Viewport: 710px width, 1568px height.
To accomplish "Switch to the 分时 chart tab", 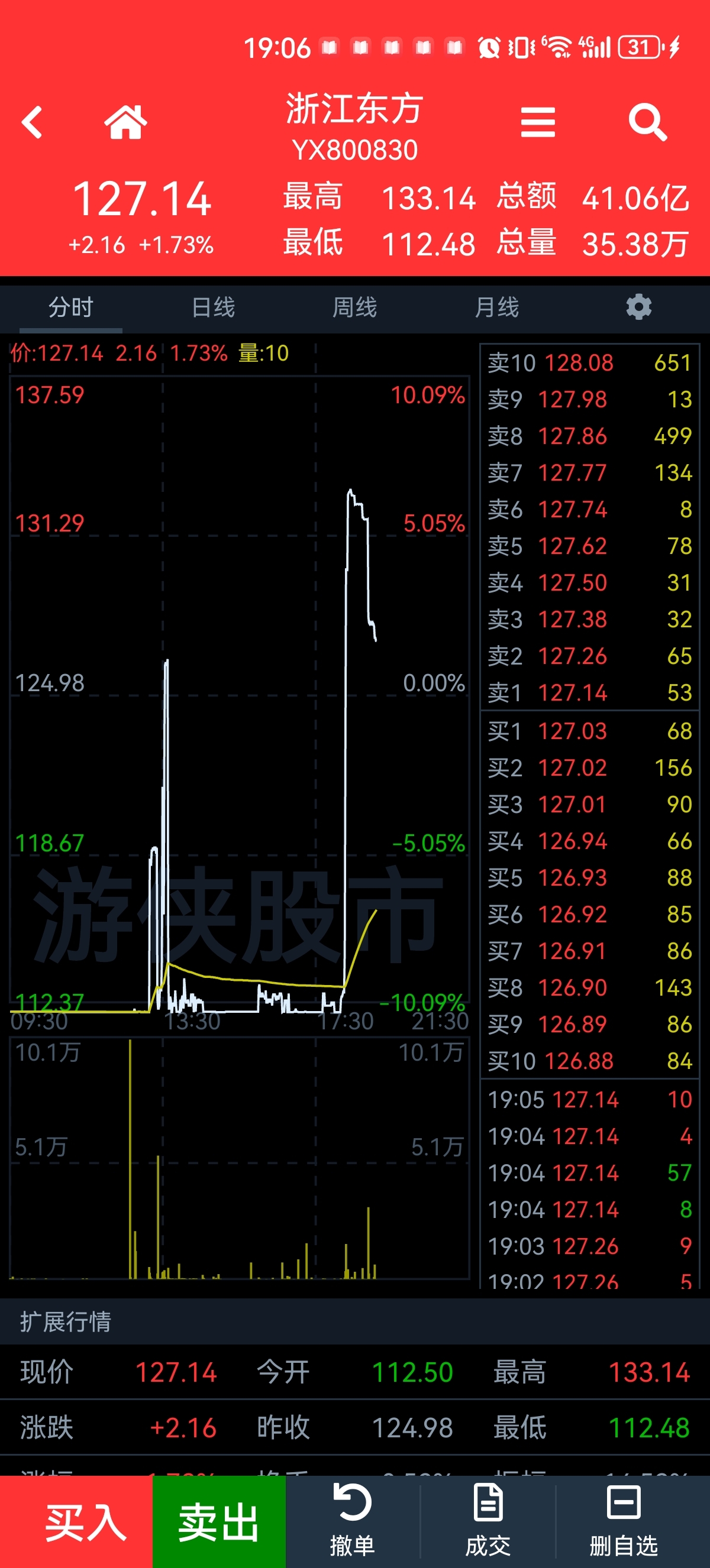I will point(70,307).
